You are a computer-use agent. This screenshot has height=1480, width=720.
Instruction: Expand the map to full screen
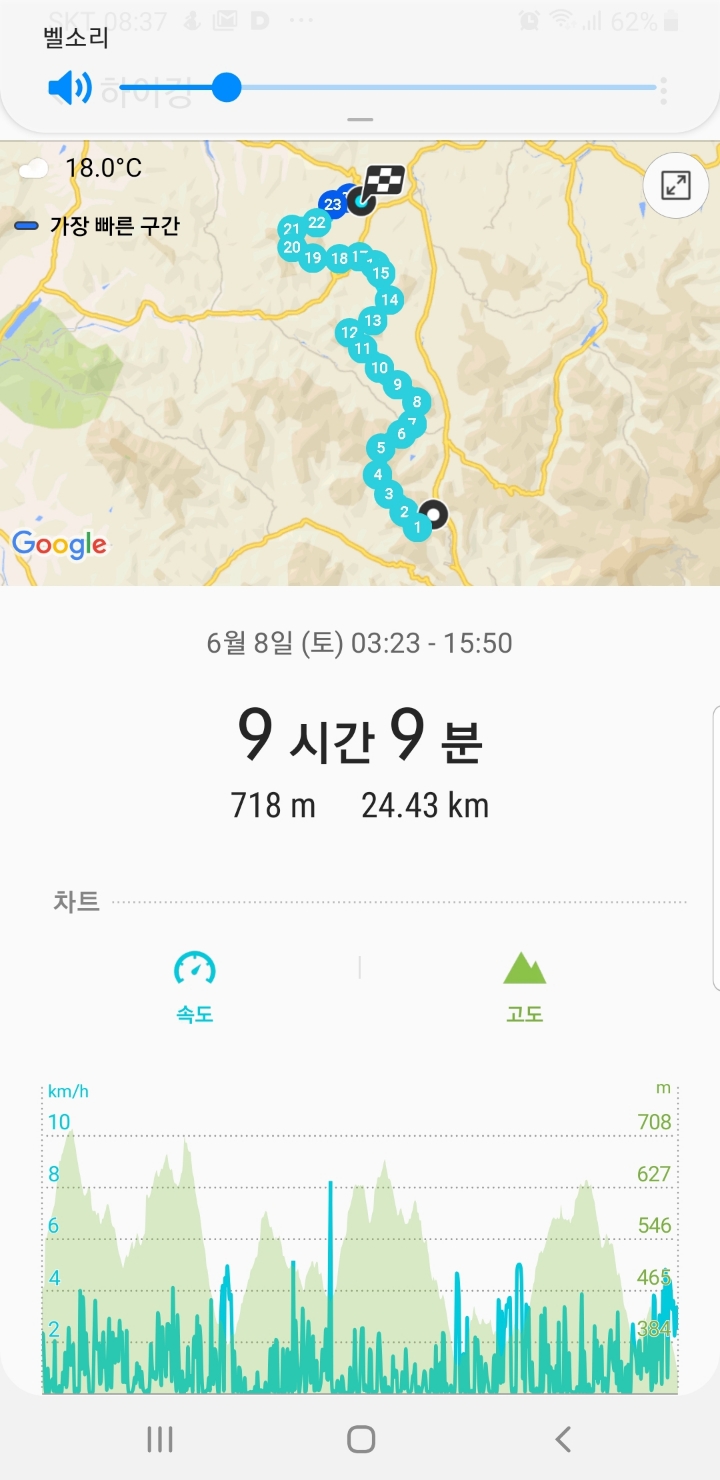pos(676,186)
